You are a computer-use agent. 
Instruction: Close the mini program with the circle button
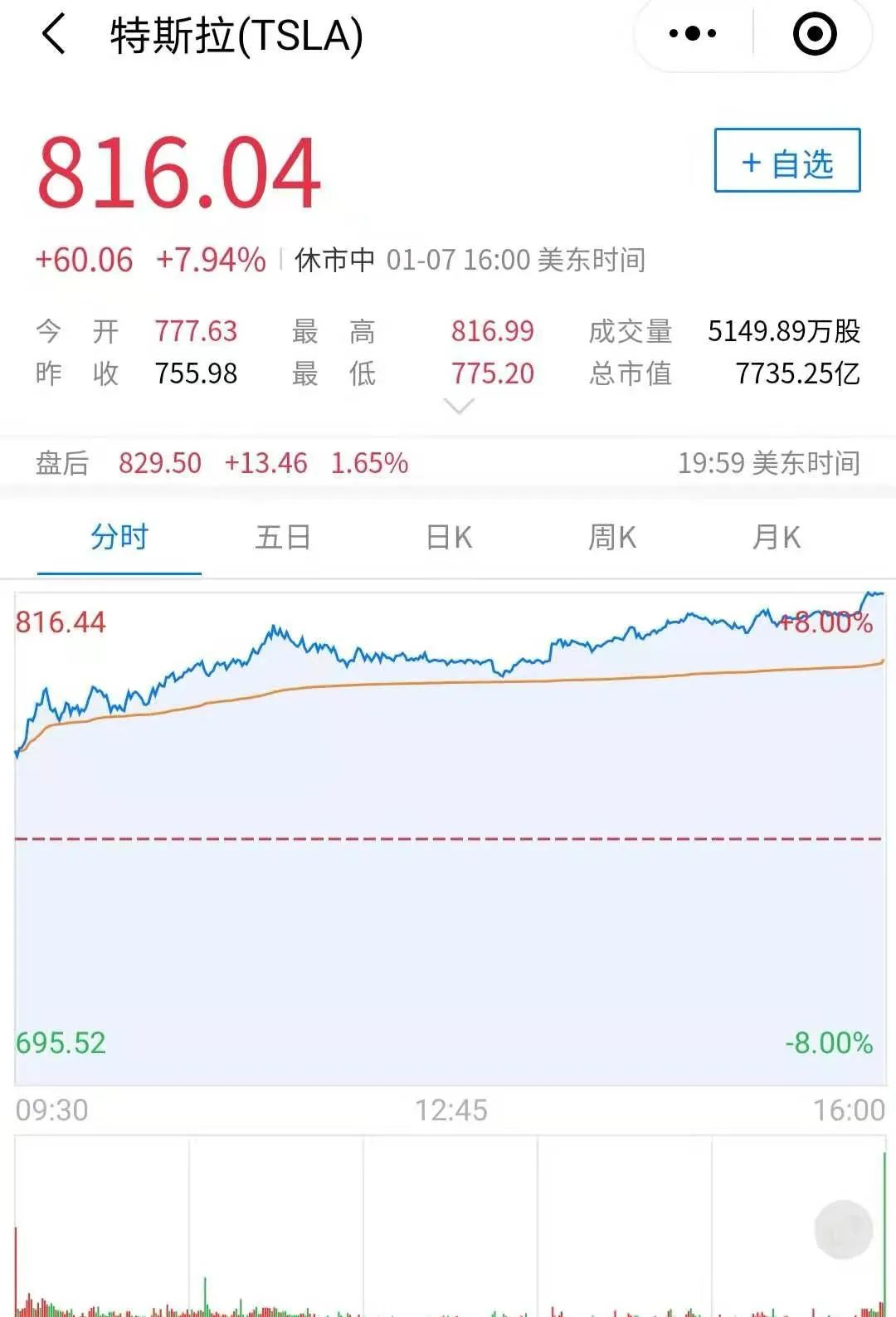pyautogui.click(x=814, y=34)
